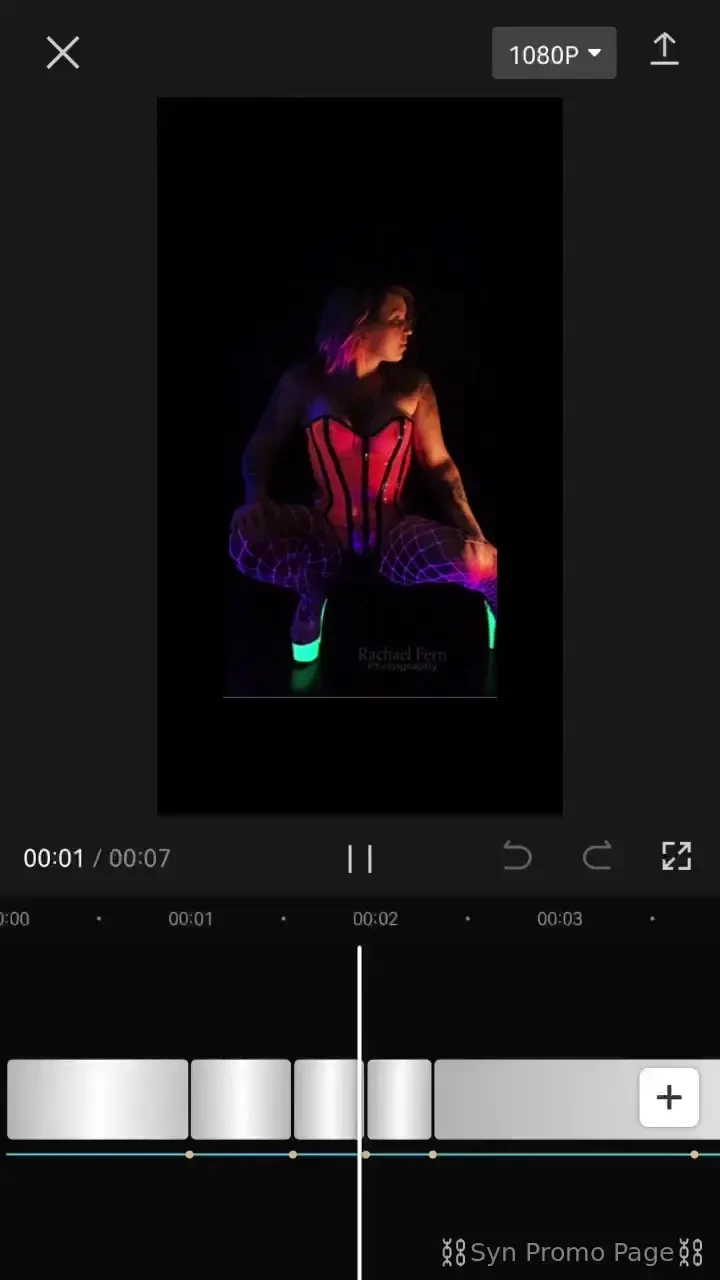
Task: Redo the last edit
Action: click(597, 857)
